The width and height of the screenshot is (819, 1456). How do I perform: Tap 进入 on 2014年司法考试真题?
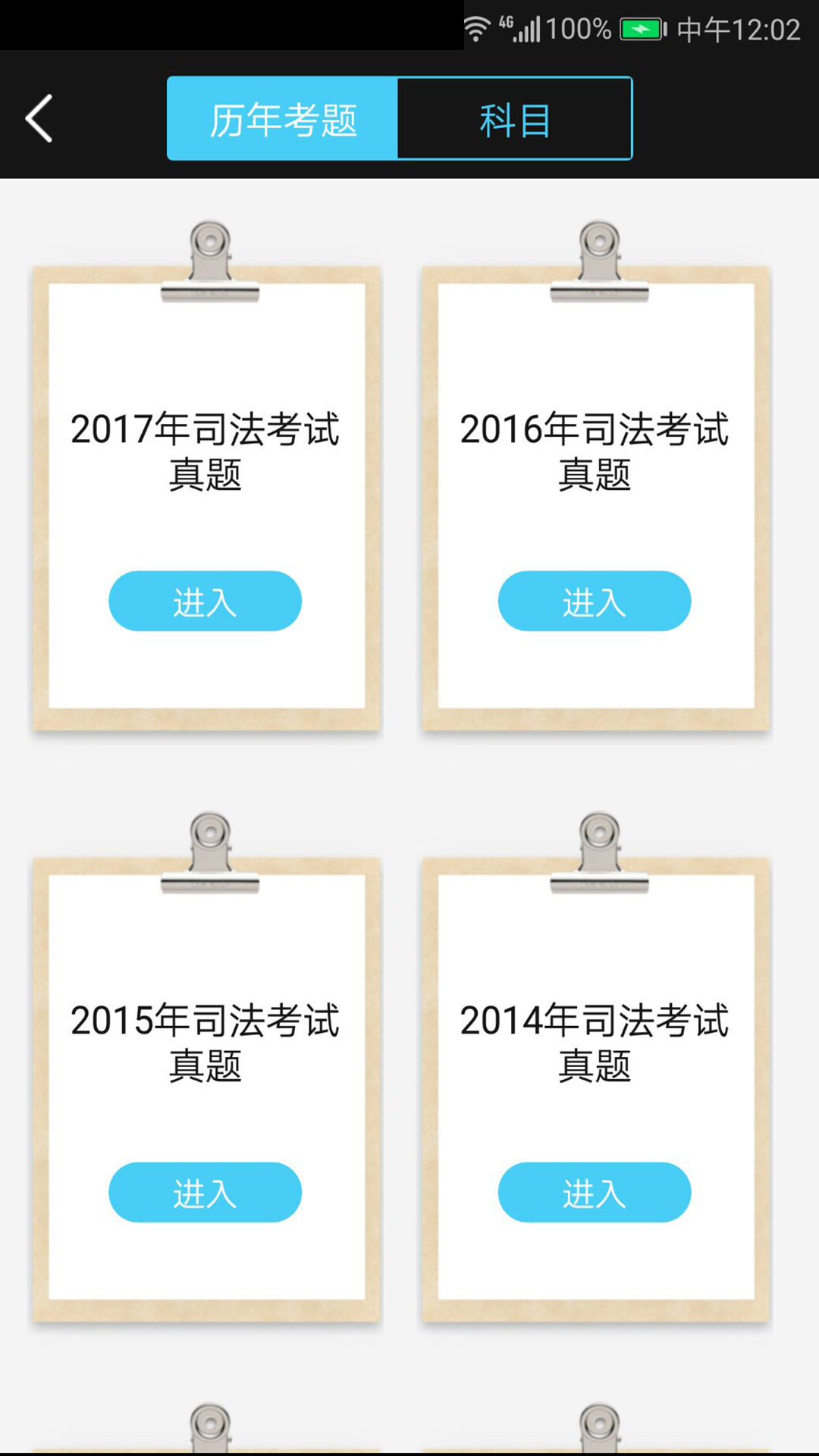pos(595,1192)
